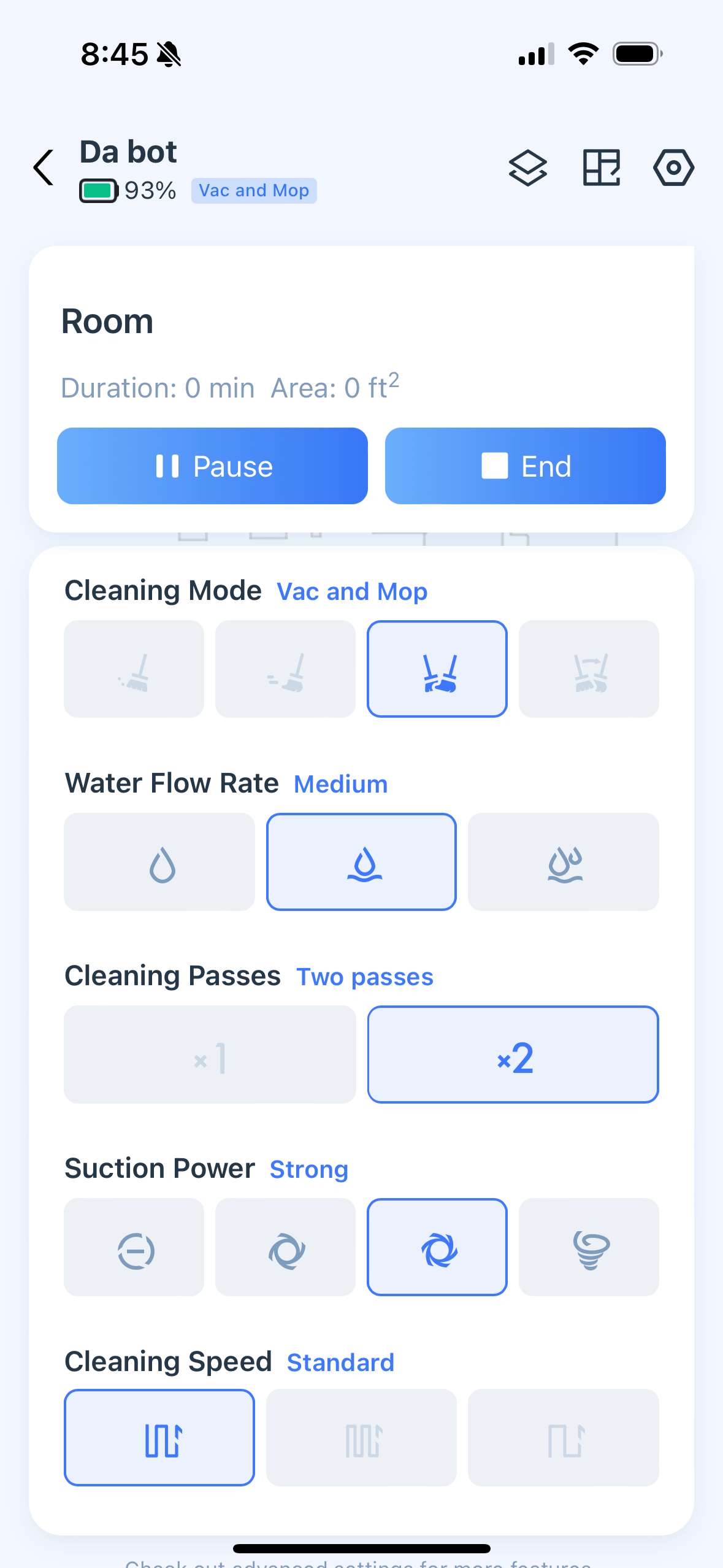Choose two cleaning passes (×2)
The image size is (723, 1568).
(513, 1055)
